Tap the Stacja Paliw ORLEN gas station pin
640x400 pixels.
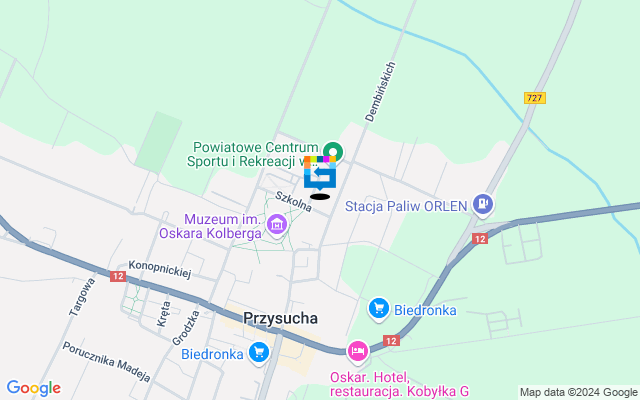484,205
